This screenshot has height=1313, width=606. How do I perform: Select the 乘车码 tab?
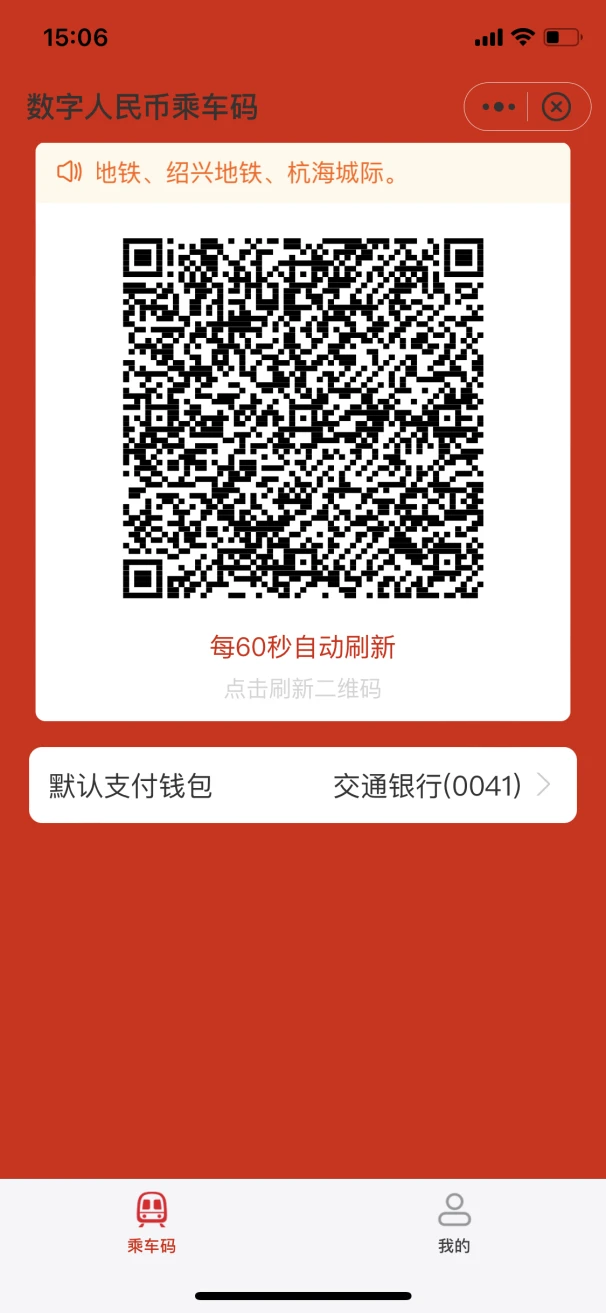pos(152,1222)
